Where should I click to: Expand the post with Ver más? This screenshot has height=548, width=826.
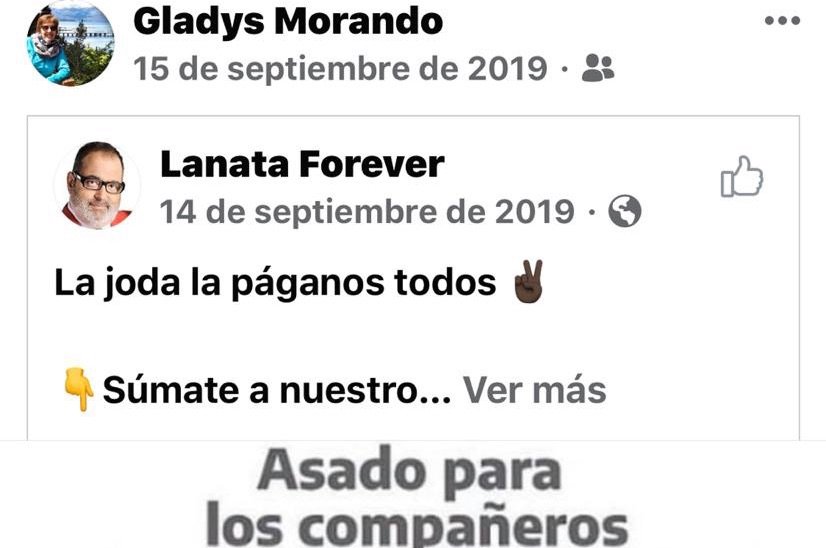pyautogui.click(x=534, y=389)
